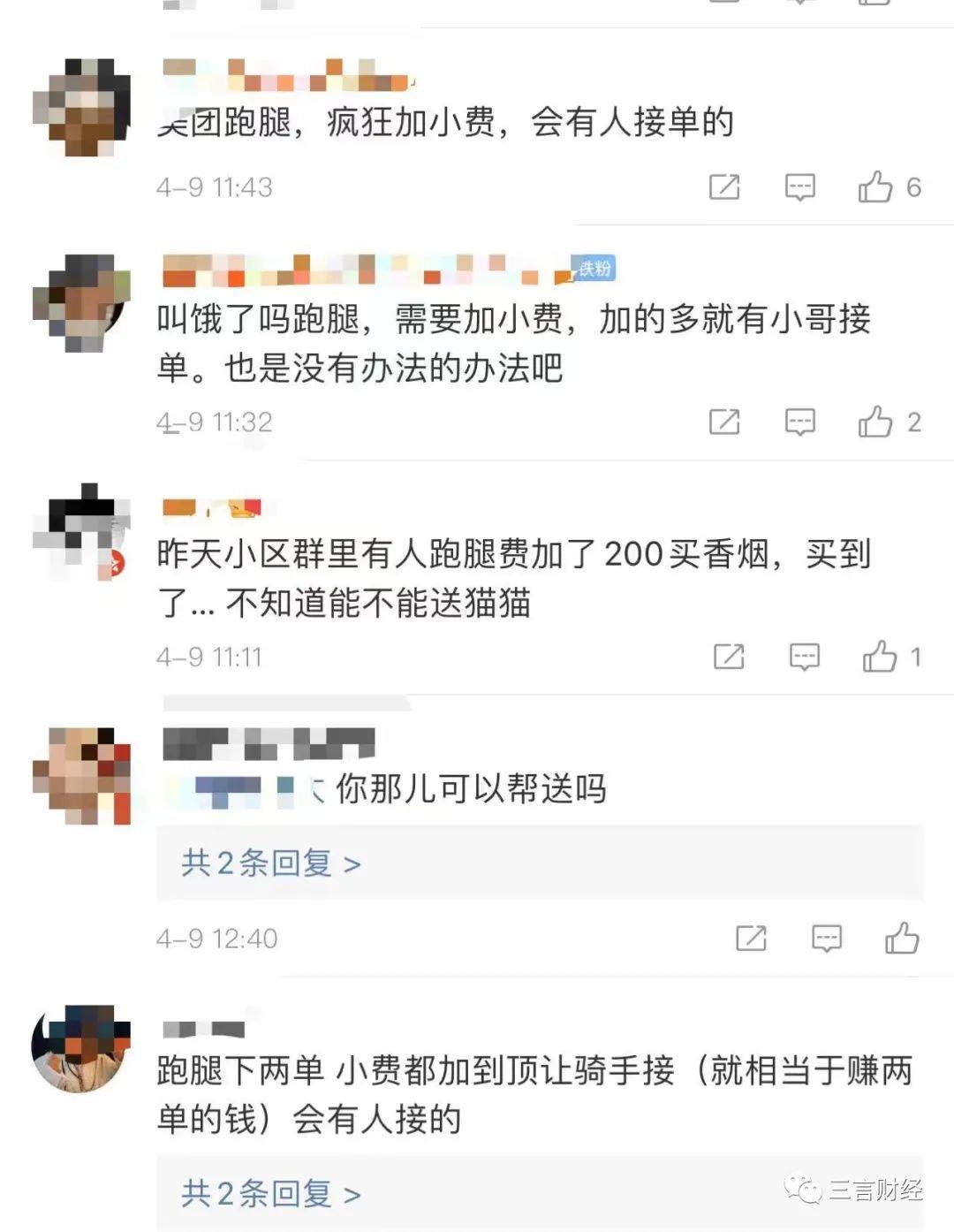954x1232 pixels.
Task: Expand 共2条回复 under the 跑腿下两单 comment
Action: coord(271,1193)
